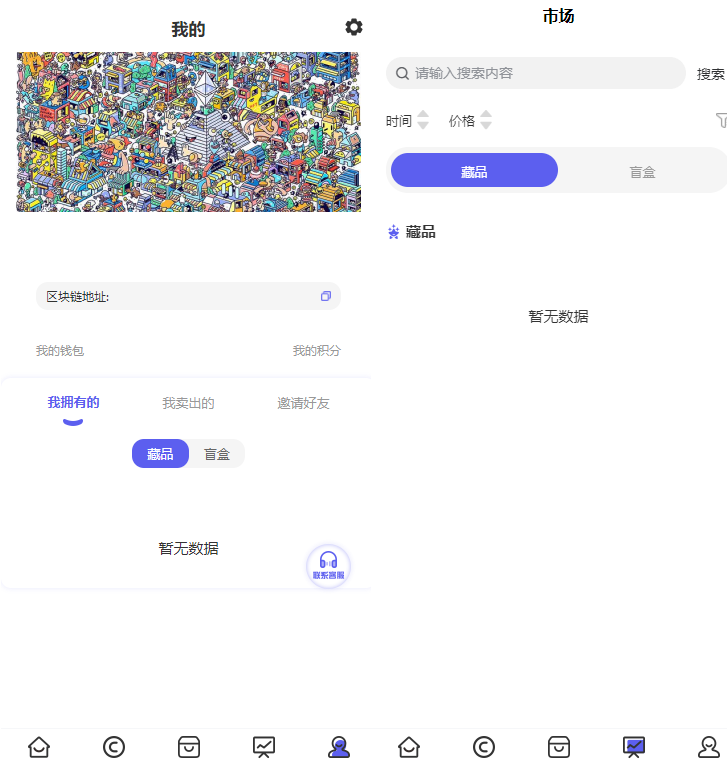Click the copyright C icon in bottom navigation

pos(113,747)
